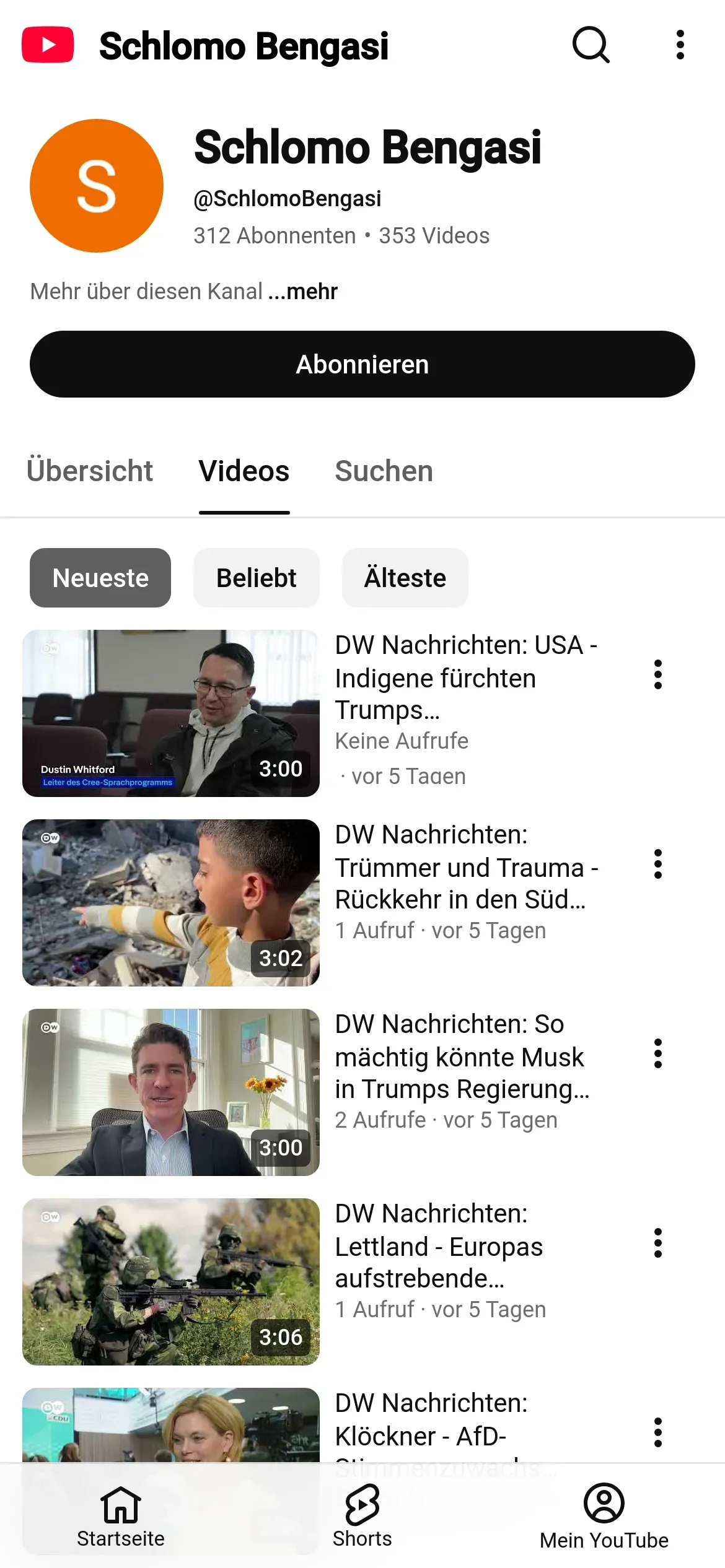The height and width of the screenshot is (1568, 725).
Task: Play the USA Indigene fürchten Trumps video
Action: (x=171, y=713)
